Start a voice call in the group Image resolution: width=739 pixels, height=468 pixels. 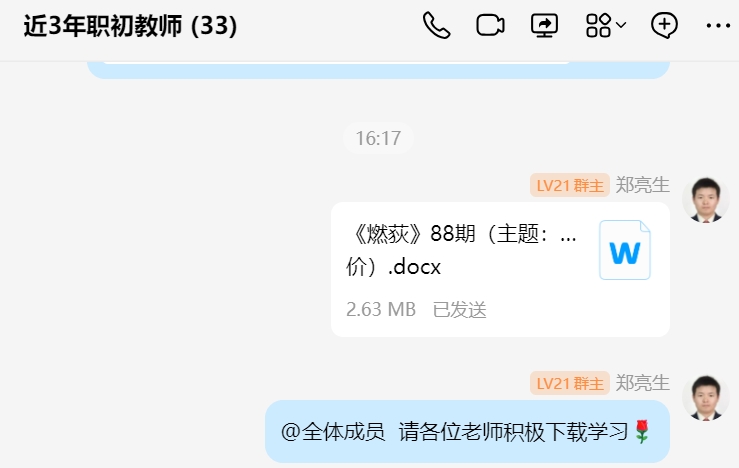coord(436,25)
